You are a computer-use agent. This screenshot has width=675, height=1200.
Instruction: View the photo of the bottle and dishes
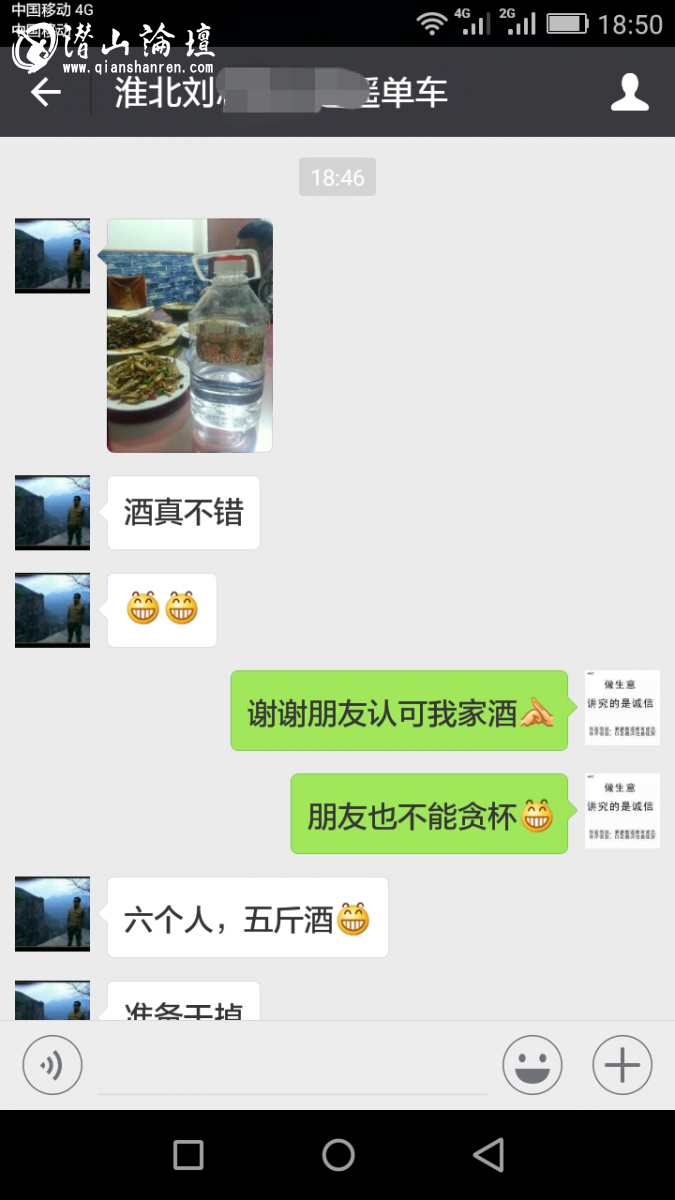coord(190,335)
